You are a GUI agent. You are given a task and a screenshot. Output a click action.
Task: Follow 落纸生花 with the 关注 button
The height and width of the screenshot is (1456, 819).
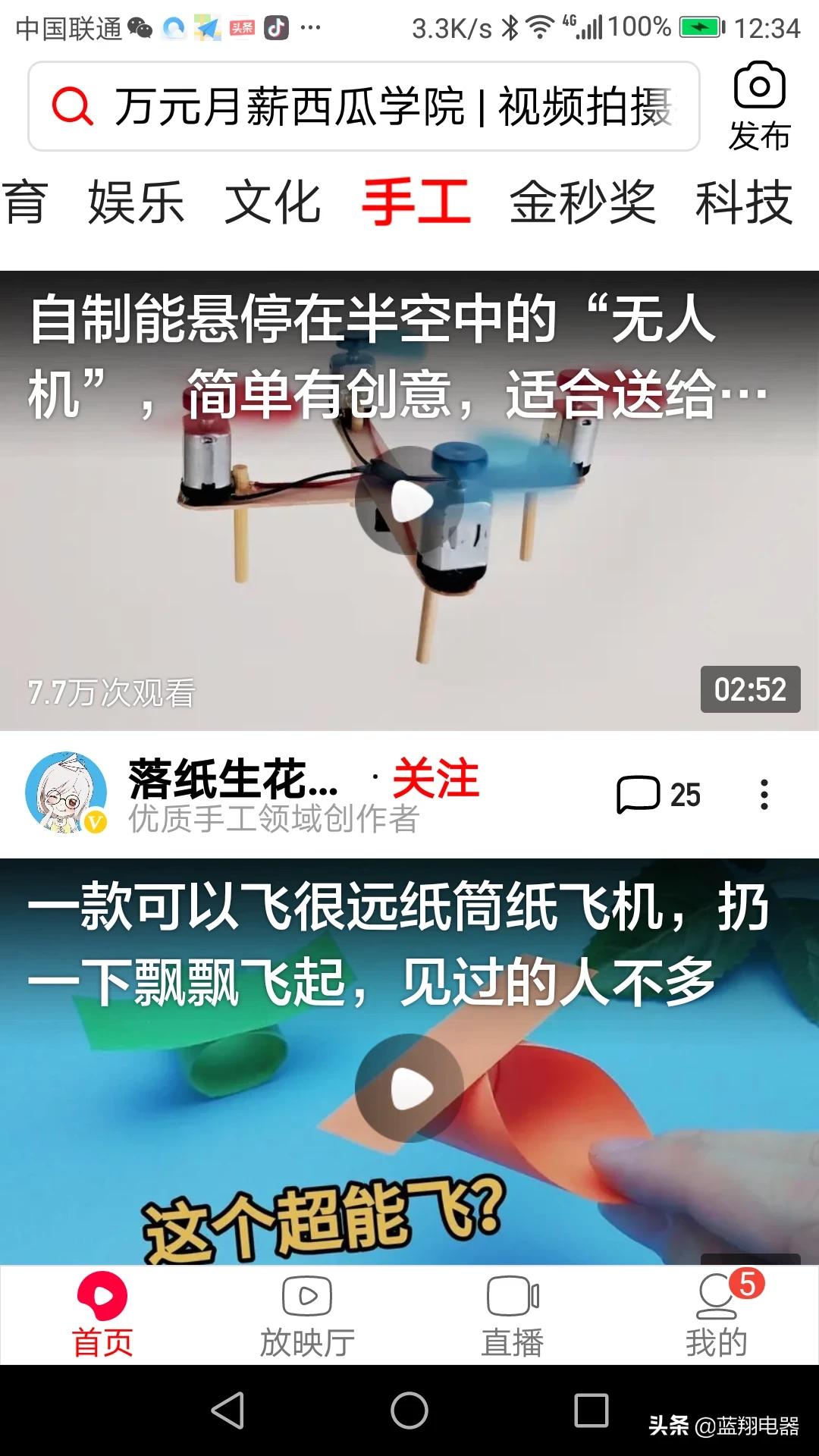pos(435,778)
